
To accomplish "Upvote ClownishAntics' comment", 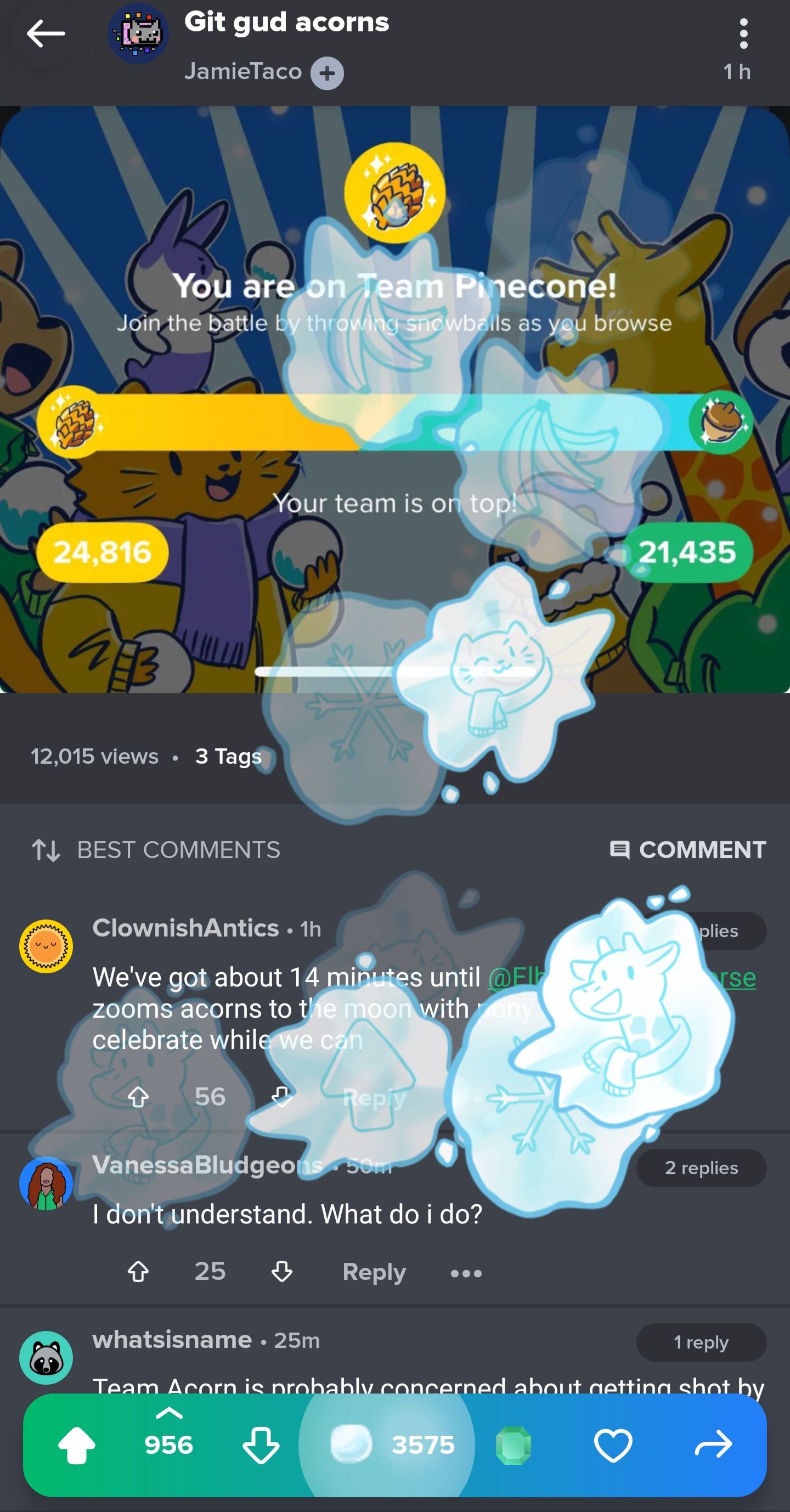I will pos(138,1097).
